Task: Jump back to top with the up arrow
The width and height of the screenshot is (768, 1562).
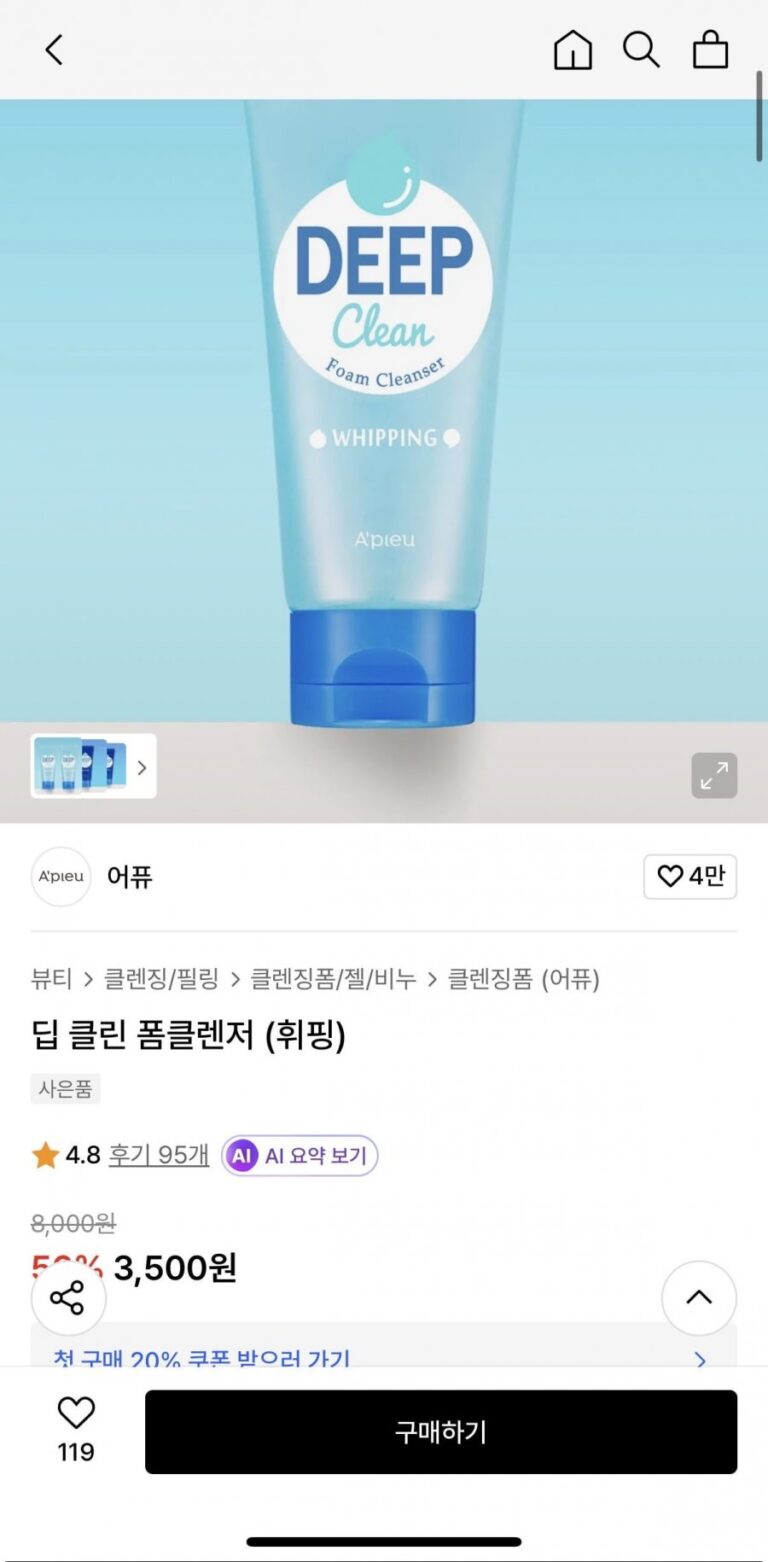Action: [x=699, y=1298]
